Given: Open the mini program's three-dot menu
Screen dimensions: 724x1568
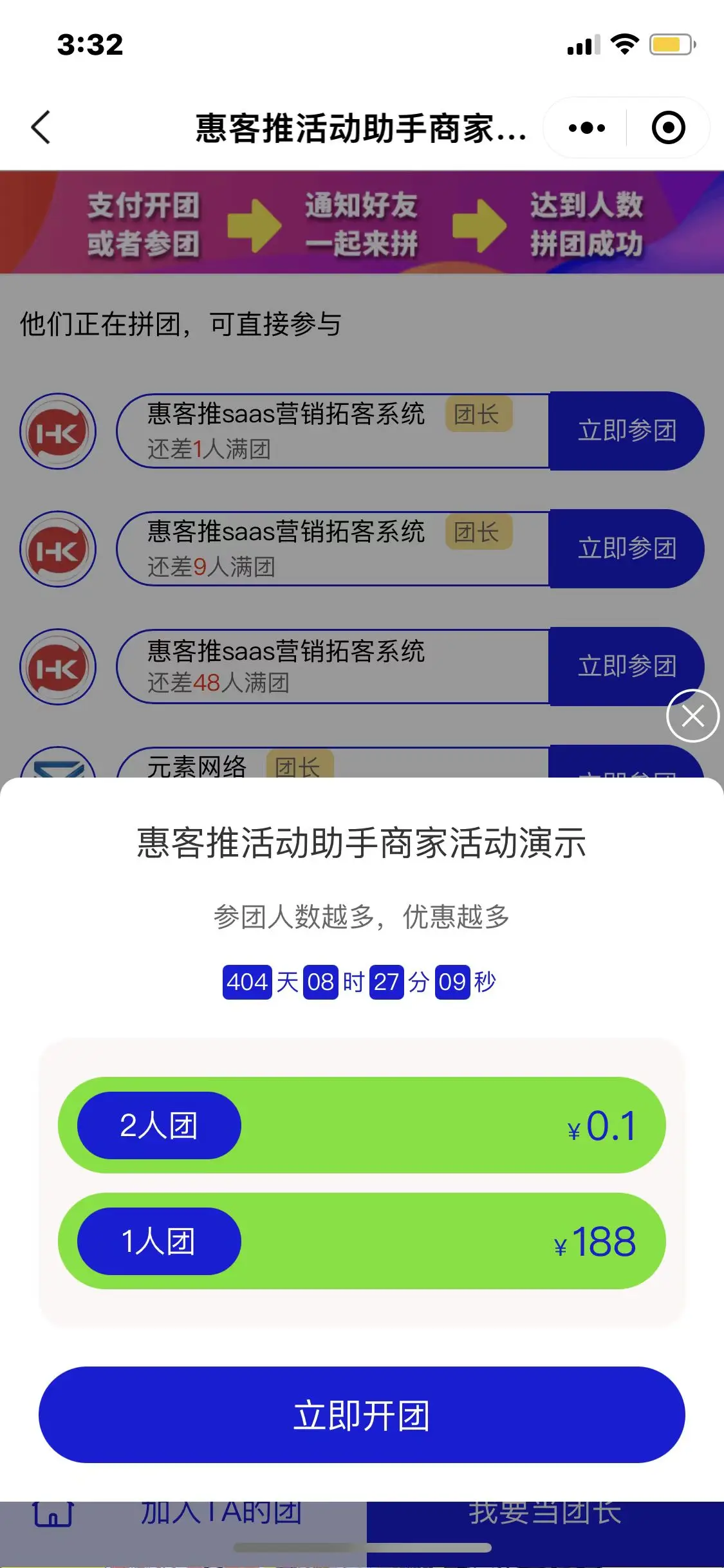Looking at the screenshot, I should coord(586,128).
